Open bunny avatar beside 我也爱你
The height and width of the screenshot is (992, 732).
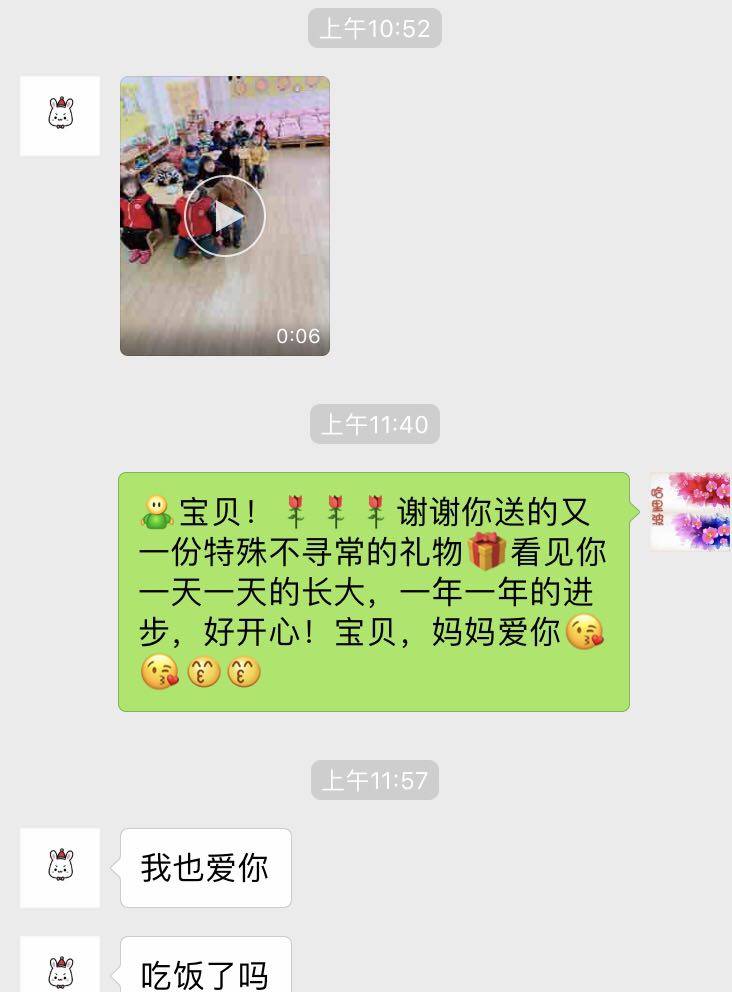(60, 867)
